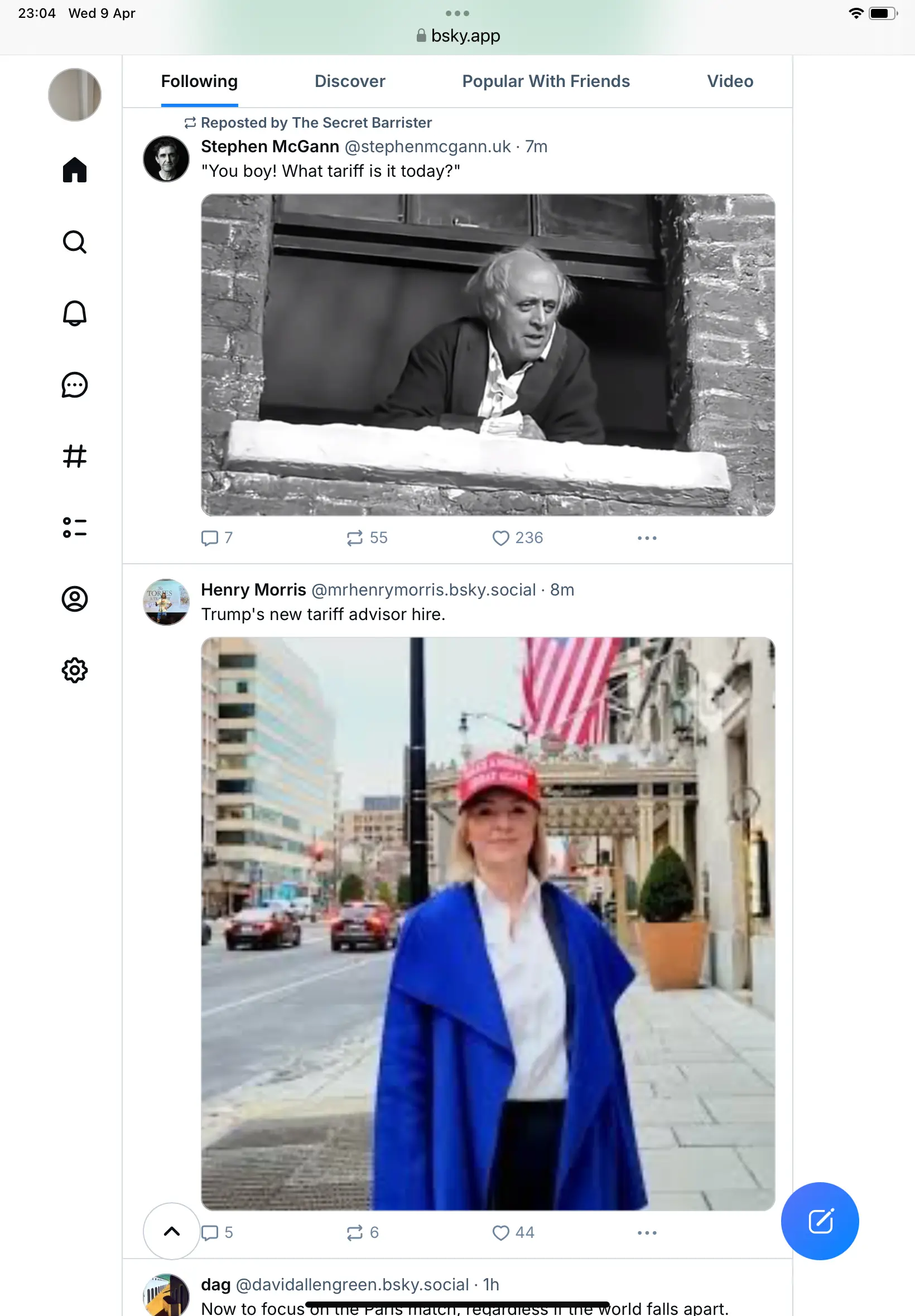Tap the scroll-to-top arrow button
The width and height of the screenshot is (915, 1316).
pyautogui.click(x=171, y=1231)
